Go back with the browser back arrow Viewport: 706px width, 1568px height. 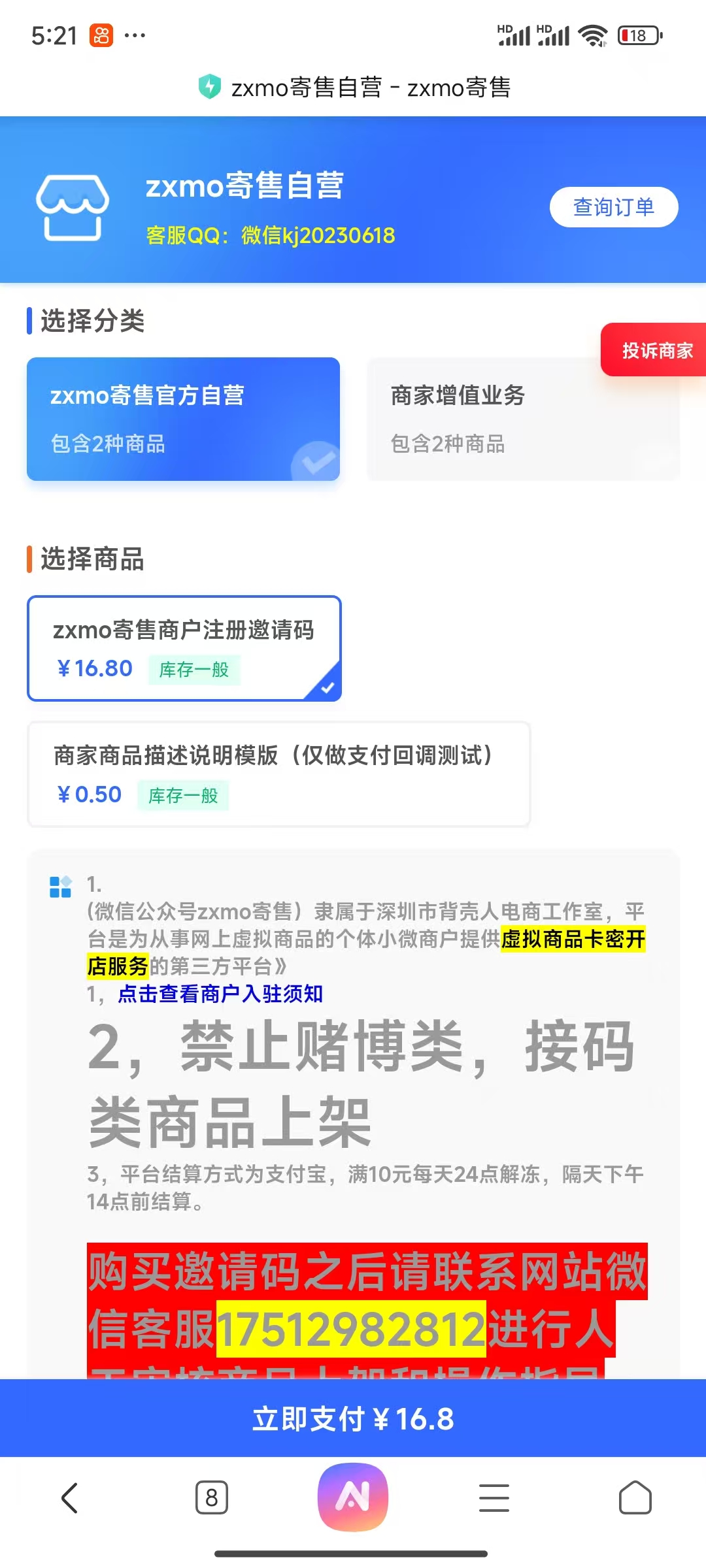coord(70,1497)
